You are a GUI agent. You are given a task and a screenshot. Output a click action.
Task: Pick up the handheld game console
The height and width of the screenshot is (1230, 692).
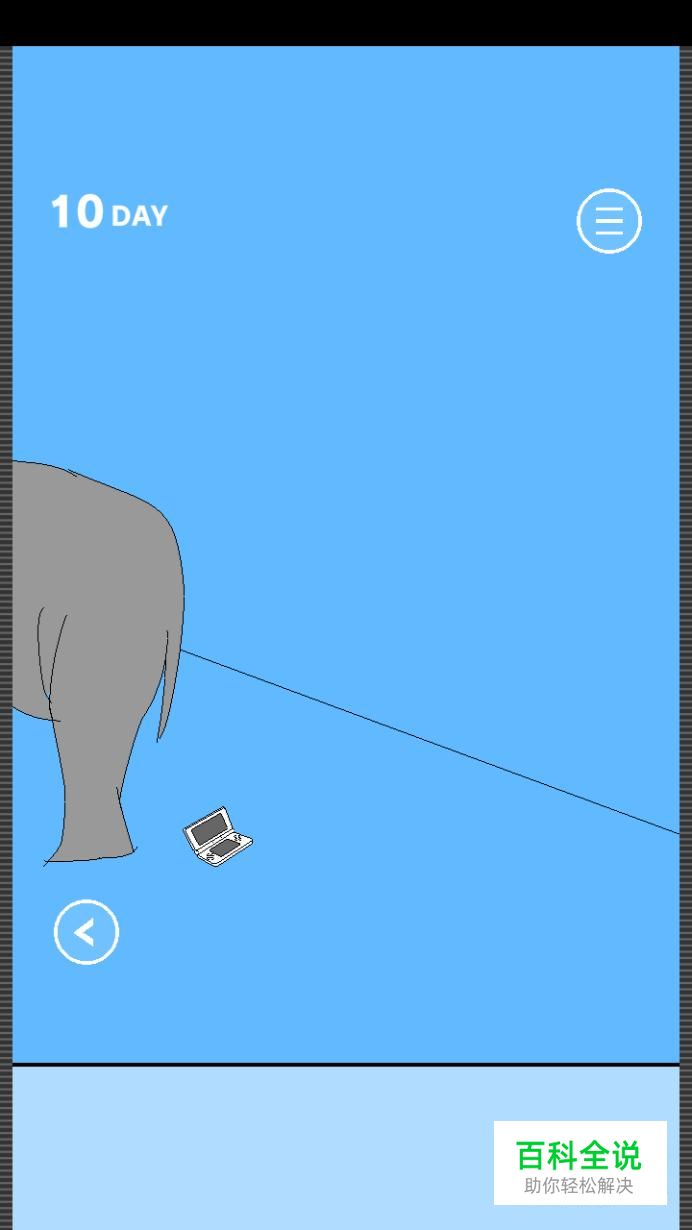217,837
